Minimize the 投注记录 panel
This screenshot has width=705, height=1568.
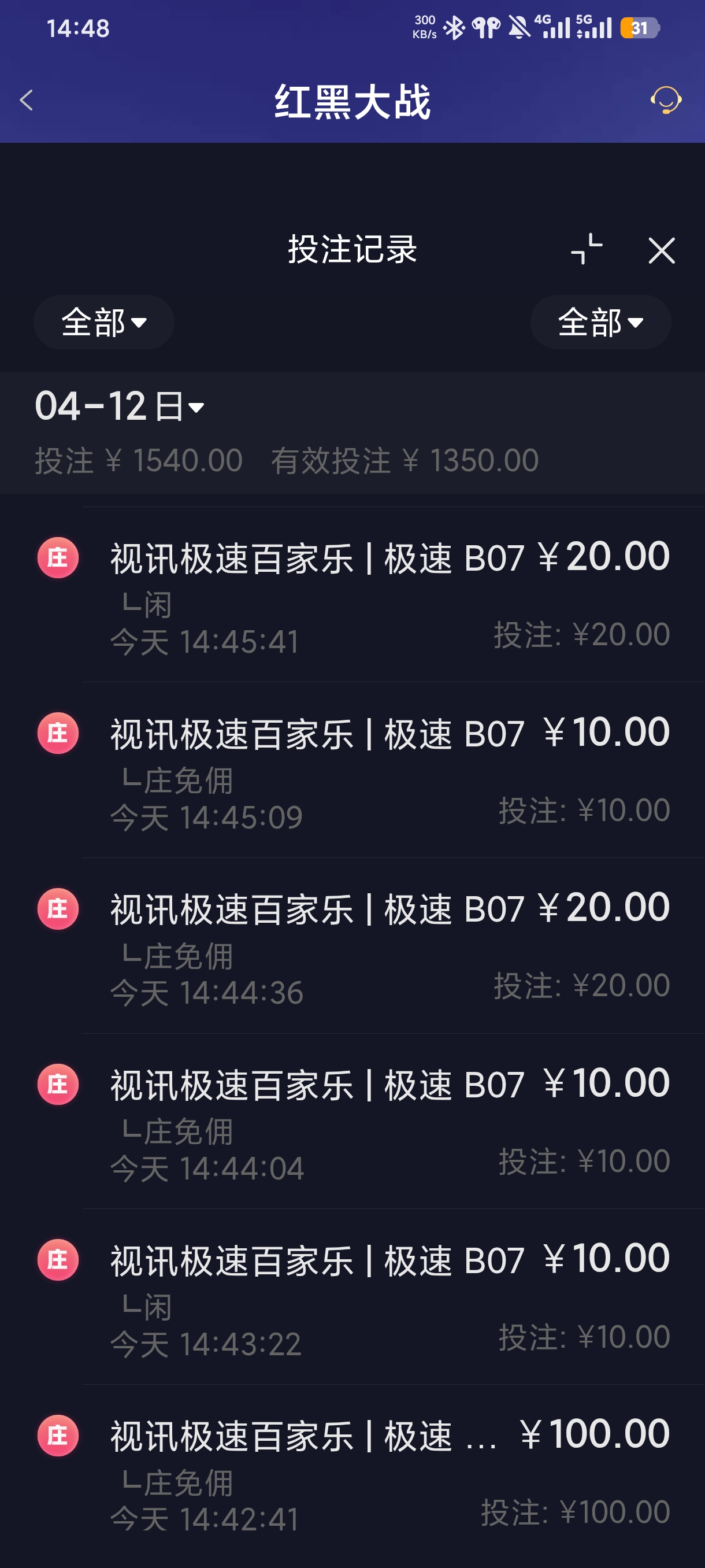click(587, 250)
